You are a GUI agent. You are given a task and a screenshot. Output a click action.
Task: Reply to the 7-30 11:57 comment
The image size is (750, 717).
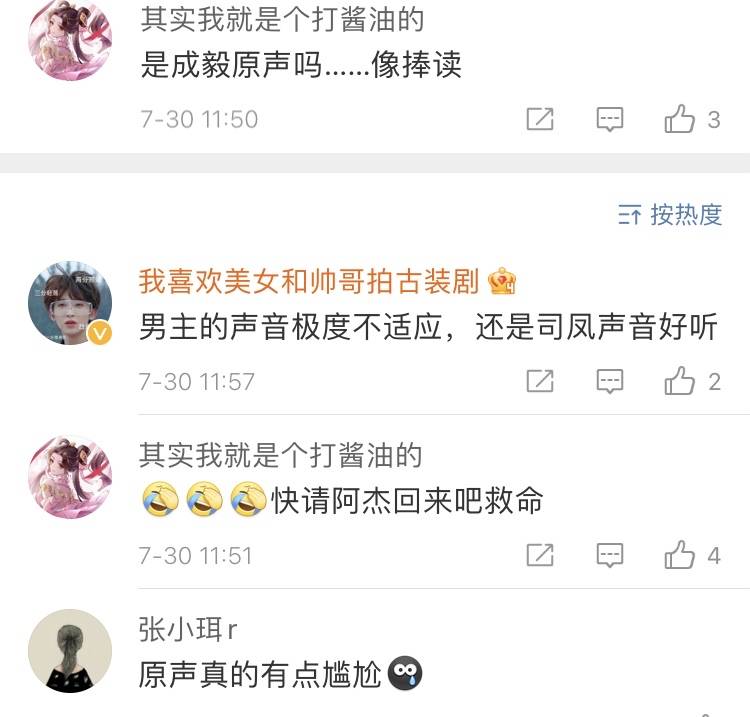tap(610, 381)
